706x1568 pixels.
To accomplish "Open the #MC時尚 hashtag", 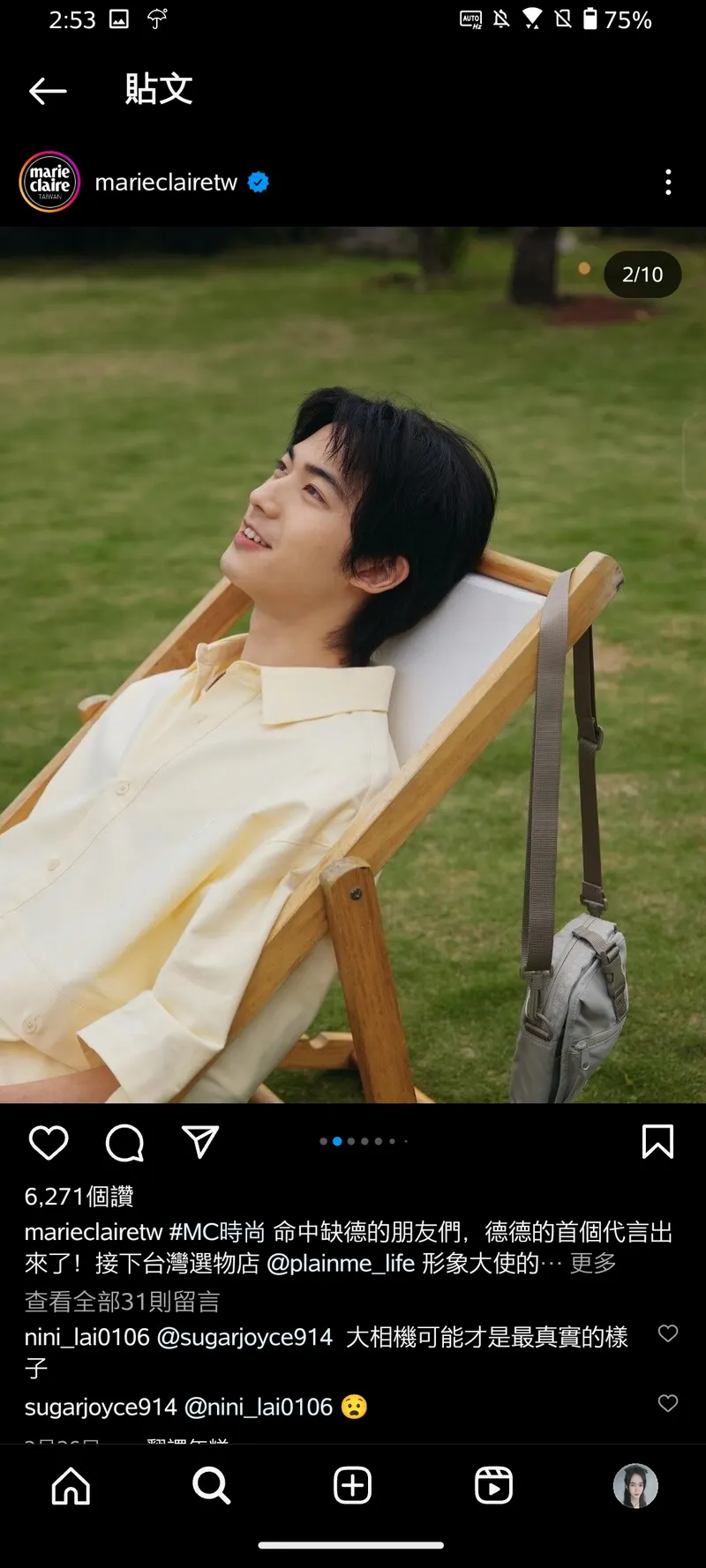I will click(x=216, y=1232).
